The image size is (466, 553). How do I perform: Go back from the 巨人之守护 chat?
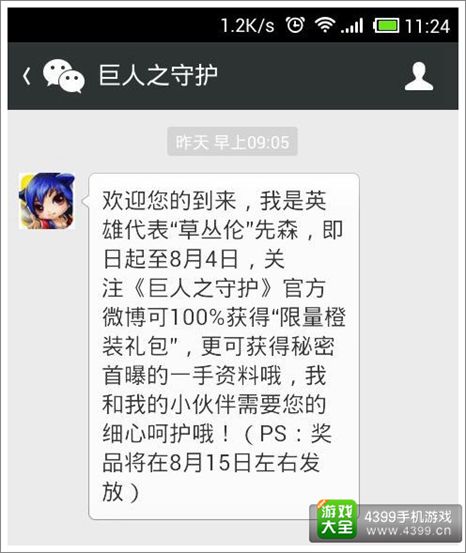(x=27, y=76)
